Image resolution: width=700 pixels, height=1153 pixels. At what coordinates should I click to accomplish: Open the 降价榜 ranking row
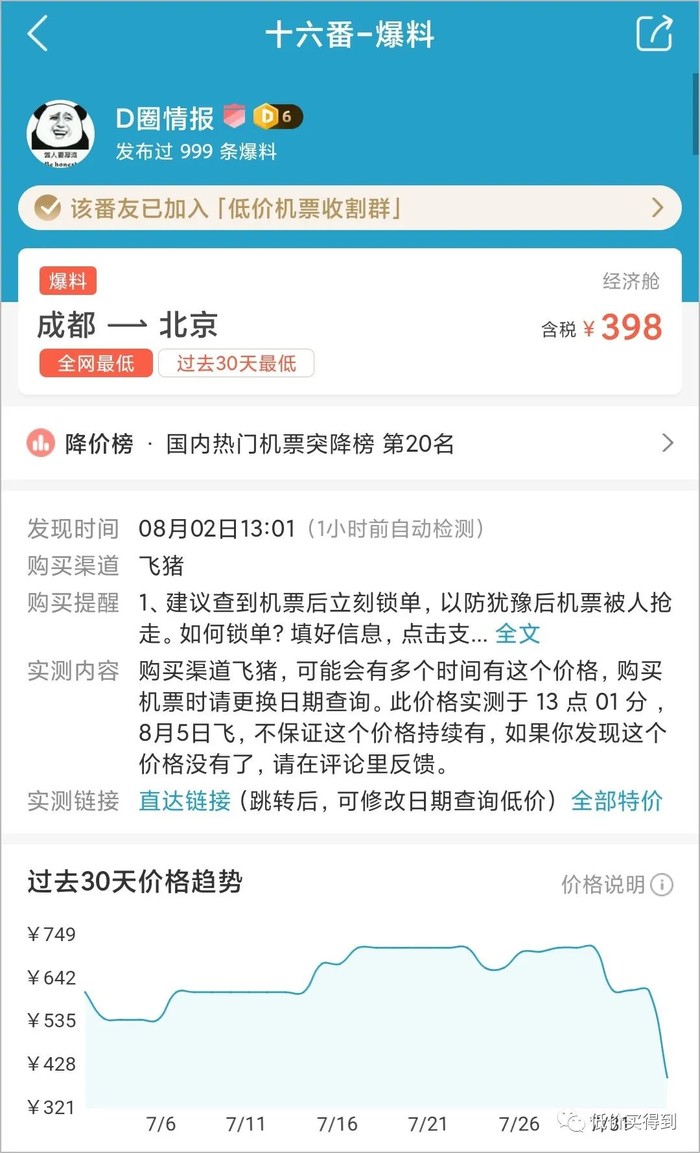click(350, 444)
